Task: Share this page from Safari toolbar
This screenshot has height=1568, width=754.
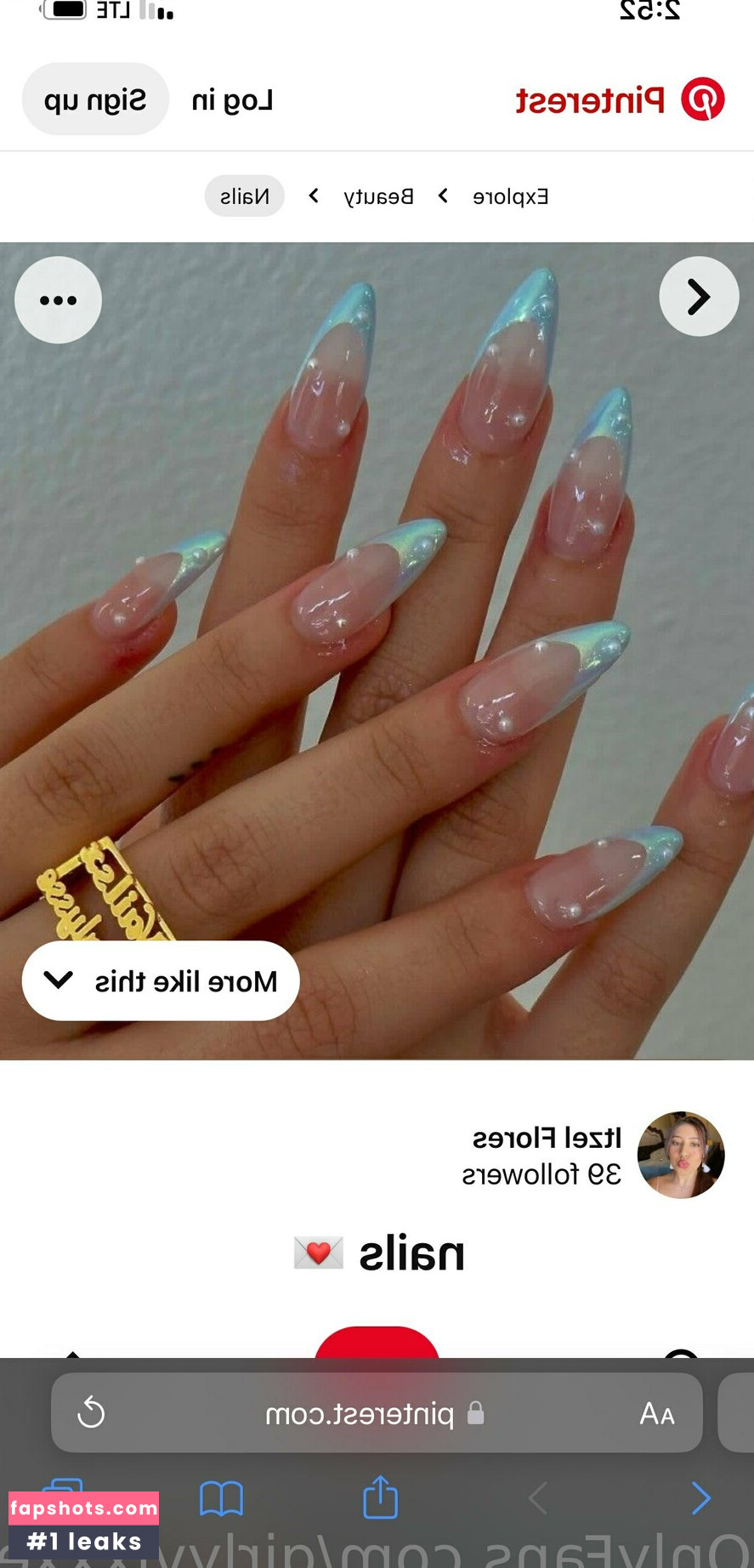Action: [x=380, y=1497]
